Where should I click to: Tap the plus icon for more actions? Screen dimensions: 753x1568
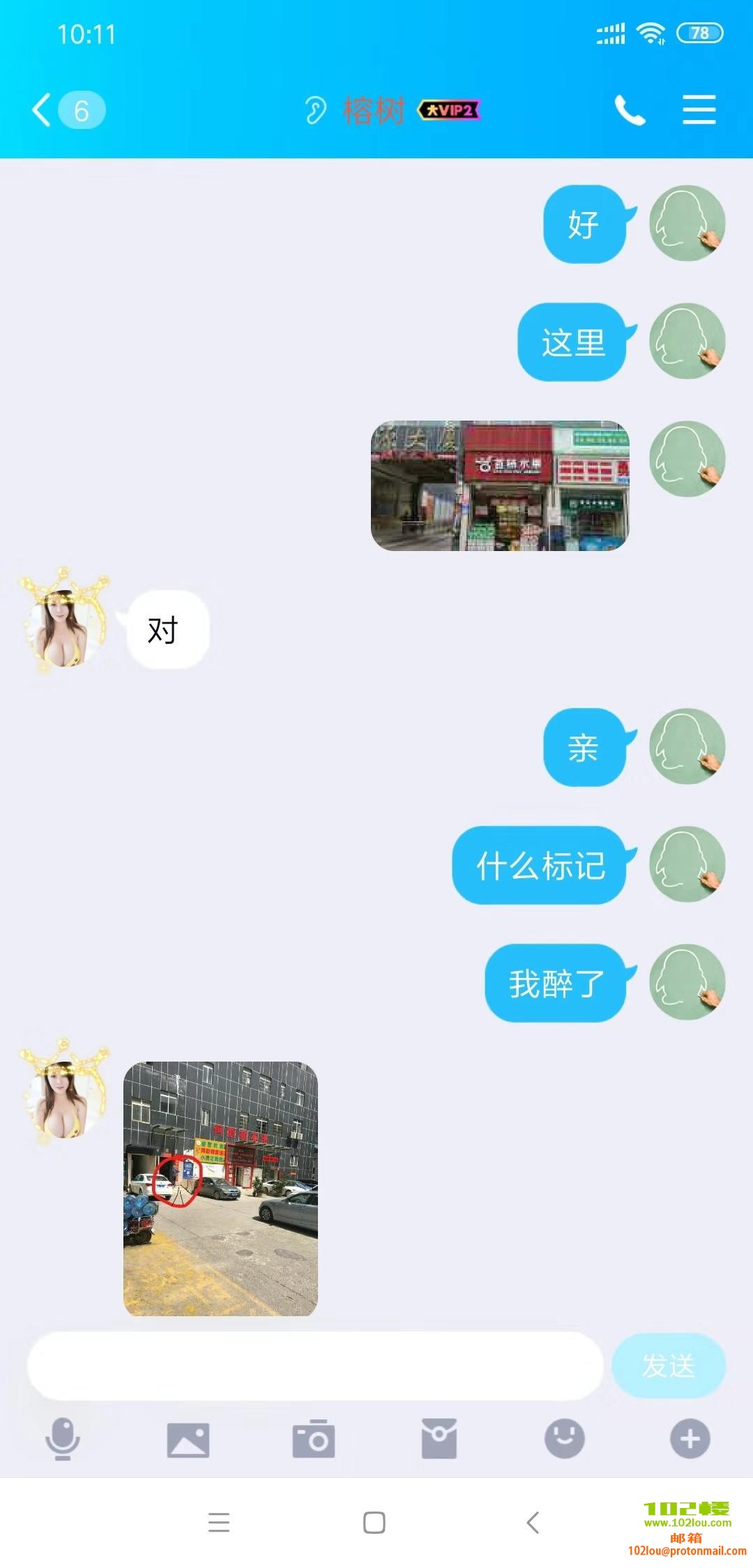tap(689, 1438)
